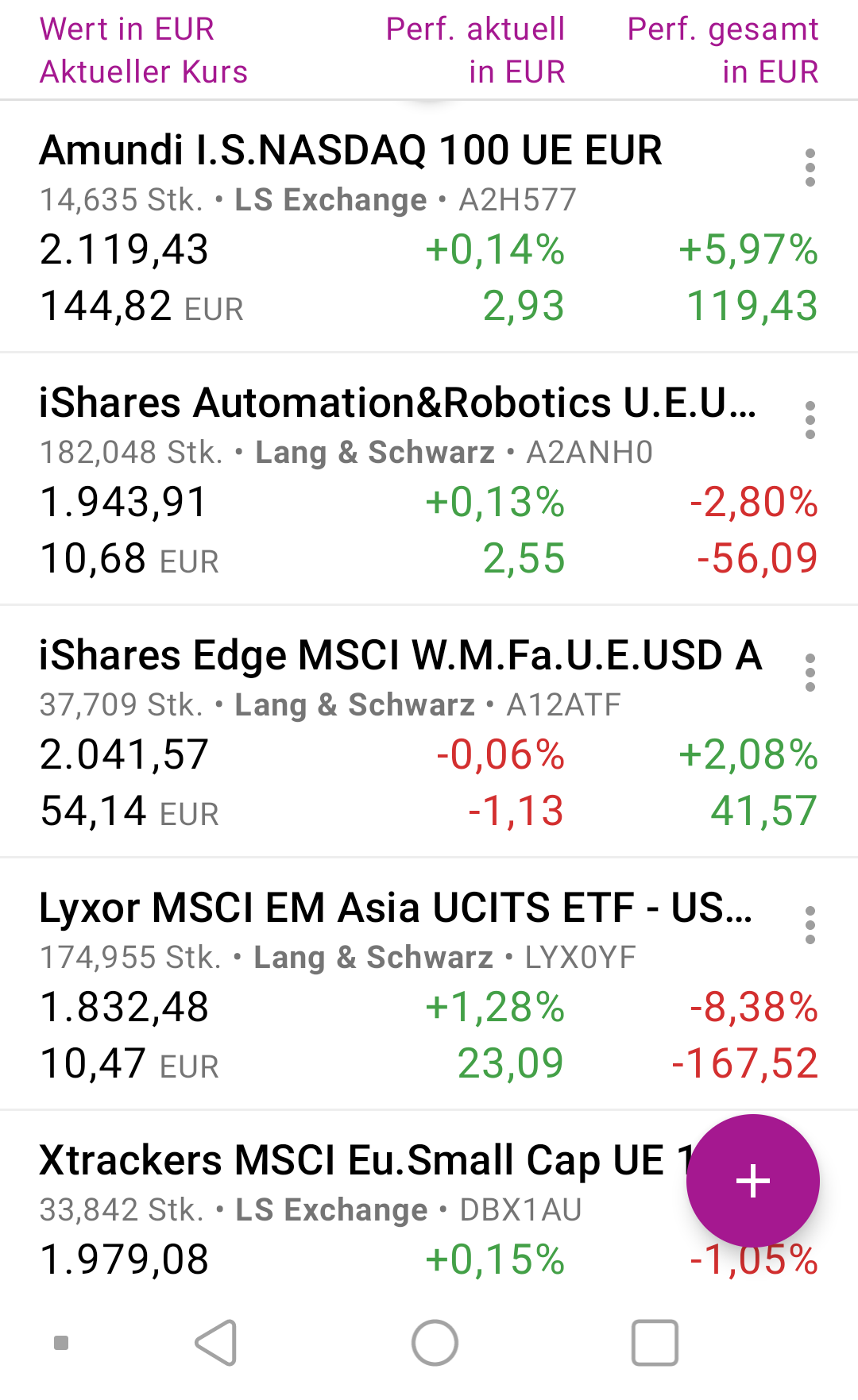
Task: Open the Xtrackers MSCI Eu.Small Cap position
Action: pos(351,1160)
